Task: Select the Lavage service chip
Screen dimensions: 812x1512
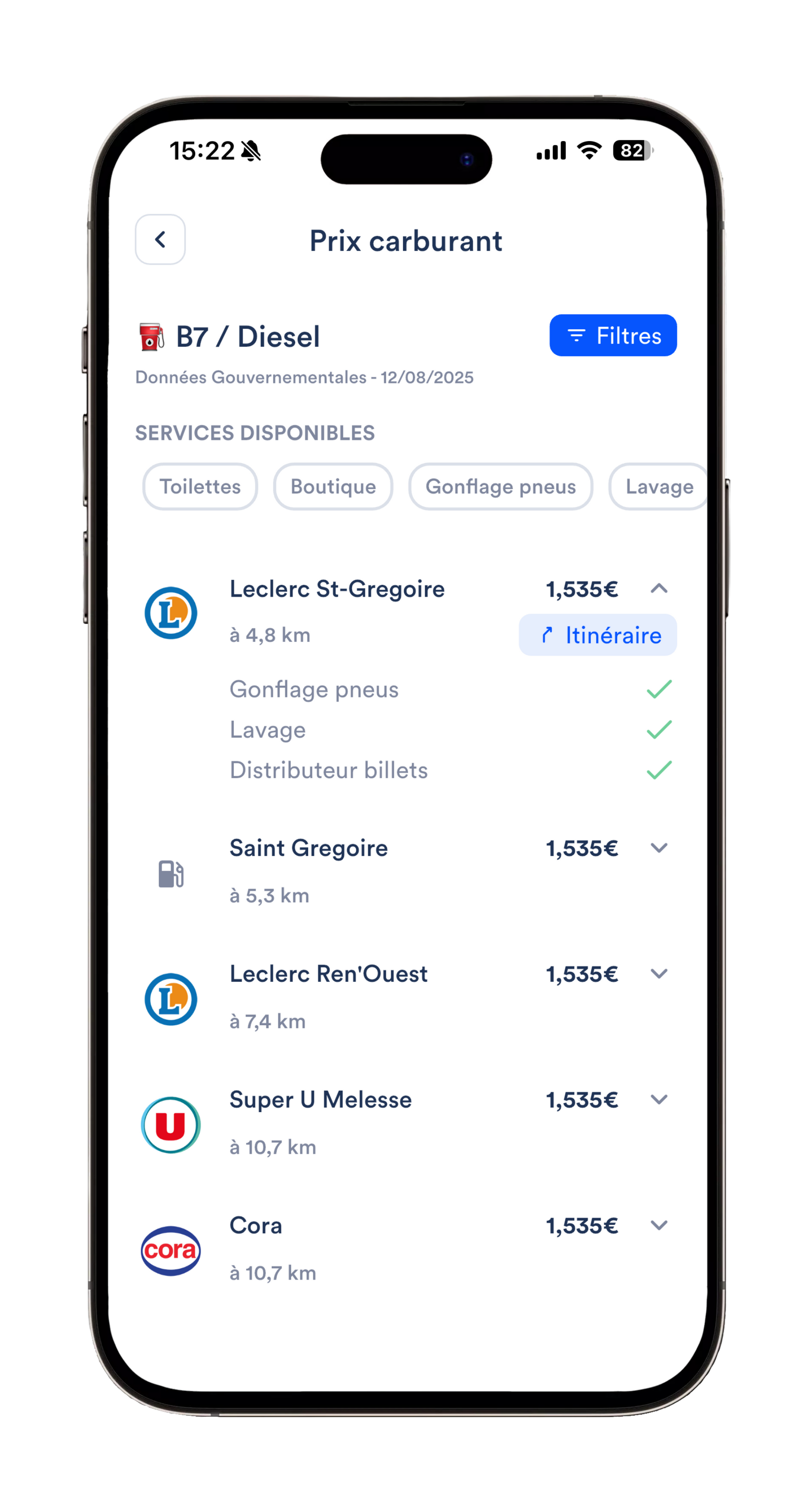Action: [x=658, y=487]
